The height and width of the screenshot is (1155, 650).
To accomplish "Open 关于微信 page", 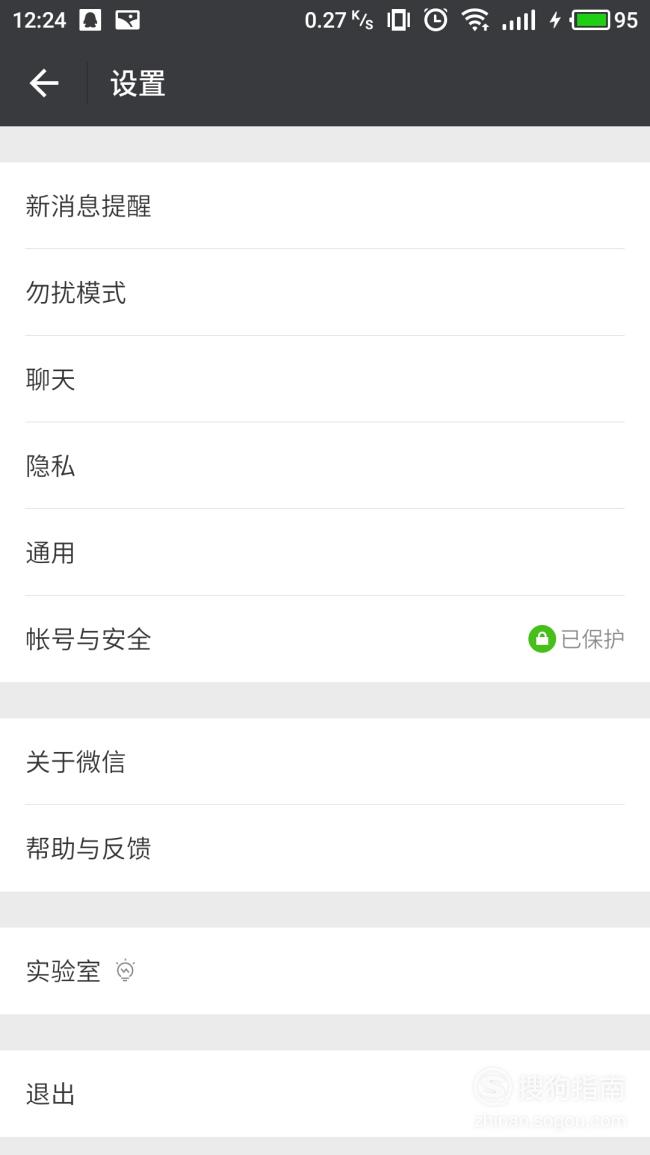I will point(325,762).
